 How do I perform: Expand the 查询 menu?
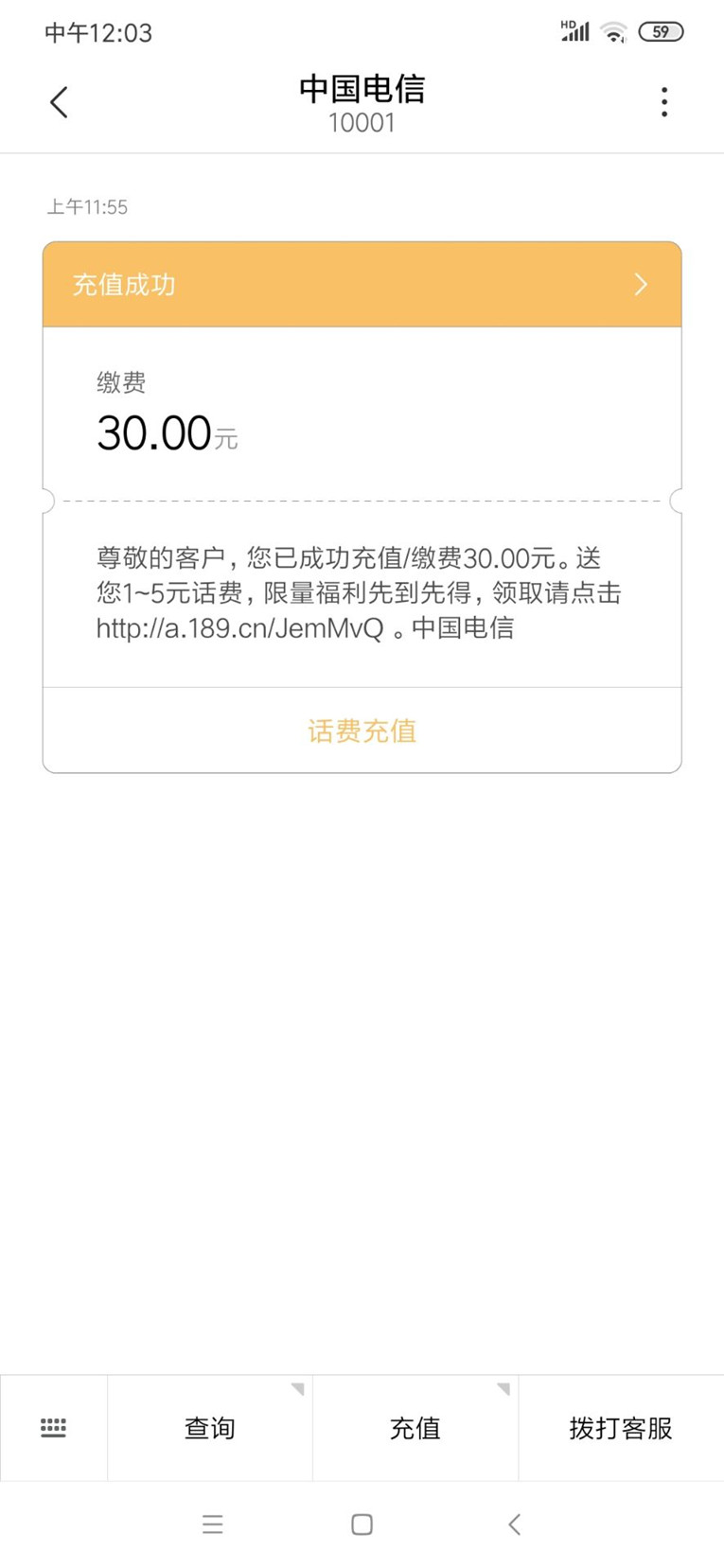point(210,1428)
